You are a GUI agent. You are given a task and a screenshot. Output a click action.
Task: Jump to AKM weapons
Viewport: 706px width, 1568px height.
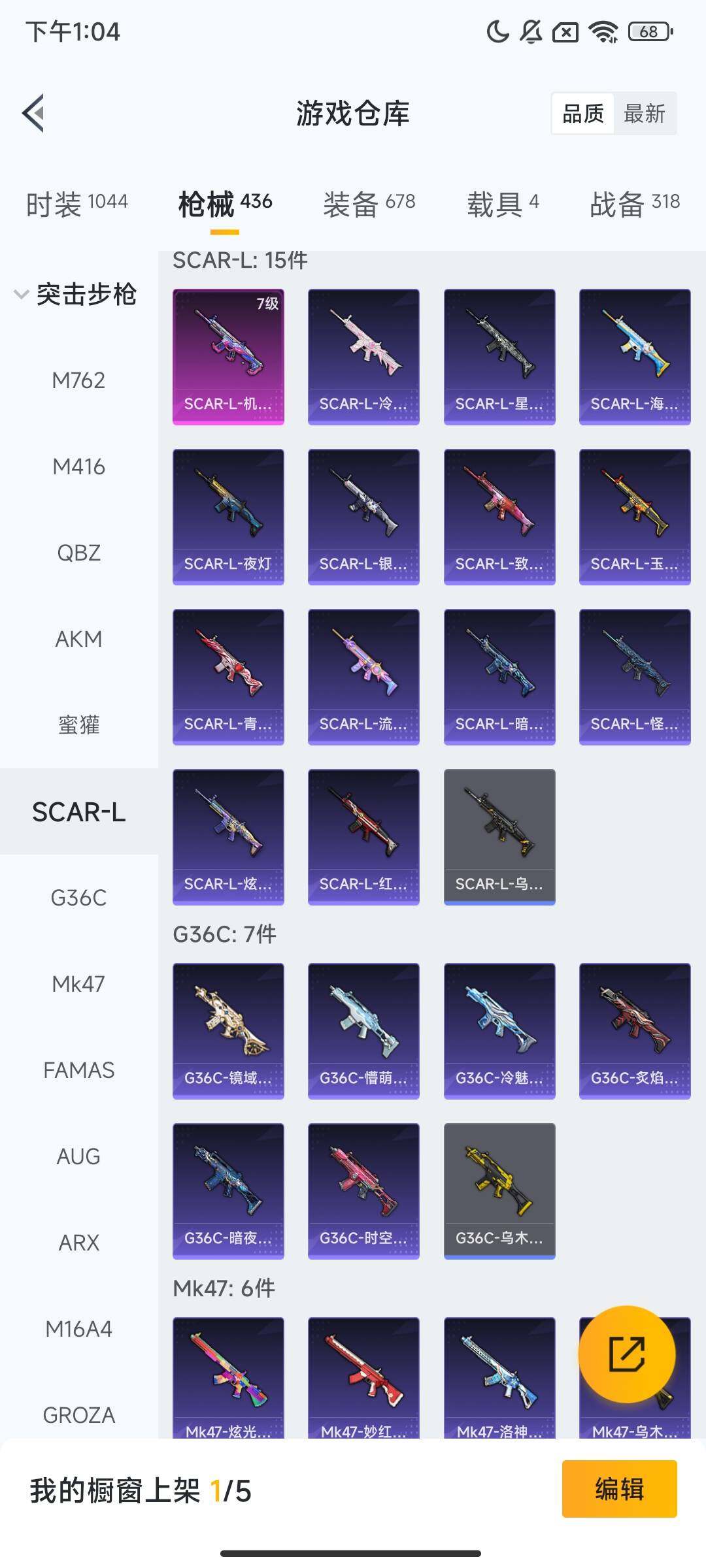click(x=78, y=639)
